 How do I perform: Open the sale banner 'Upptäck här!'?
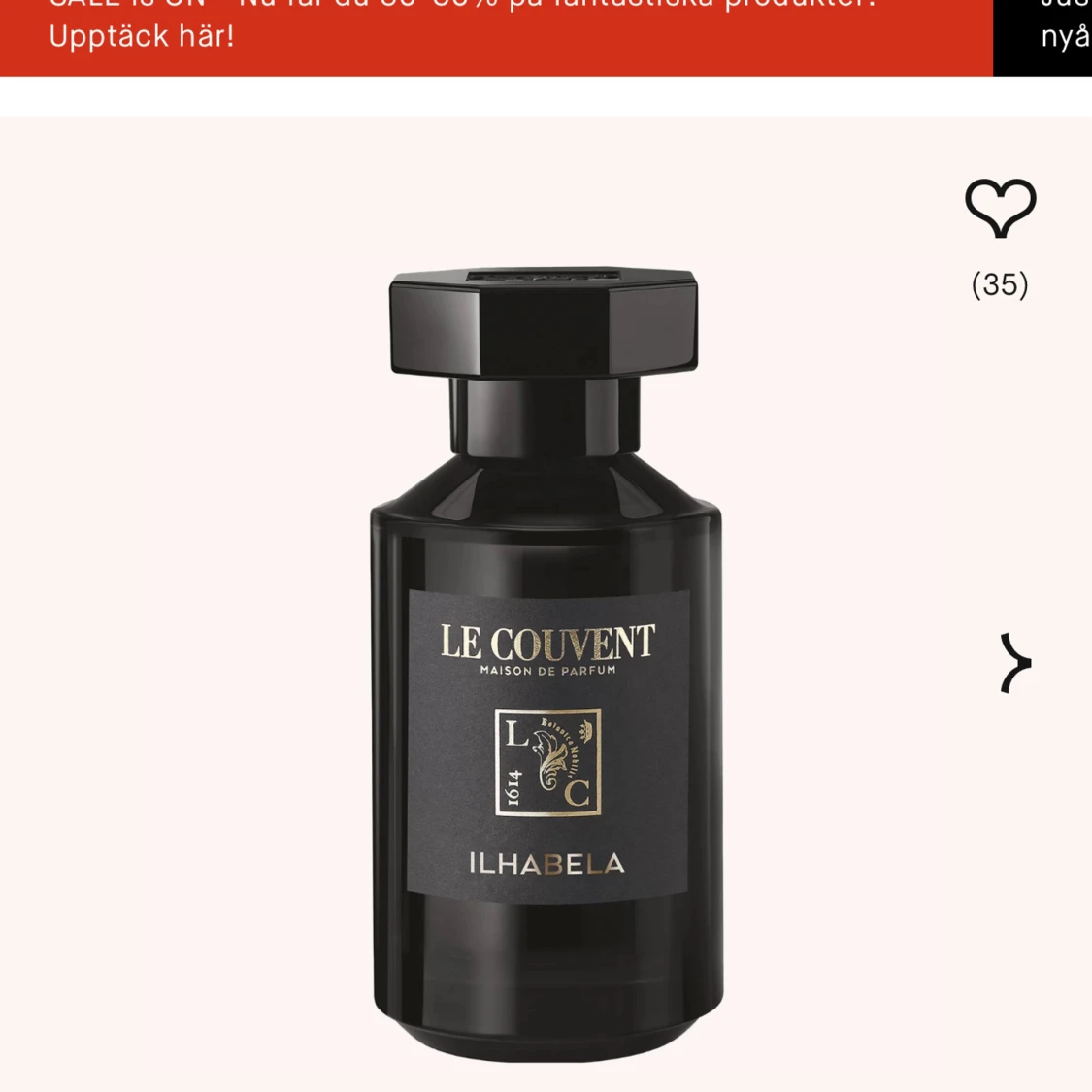[x=142, y=36]
